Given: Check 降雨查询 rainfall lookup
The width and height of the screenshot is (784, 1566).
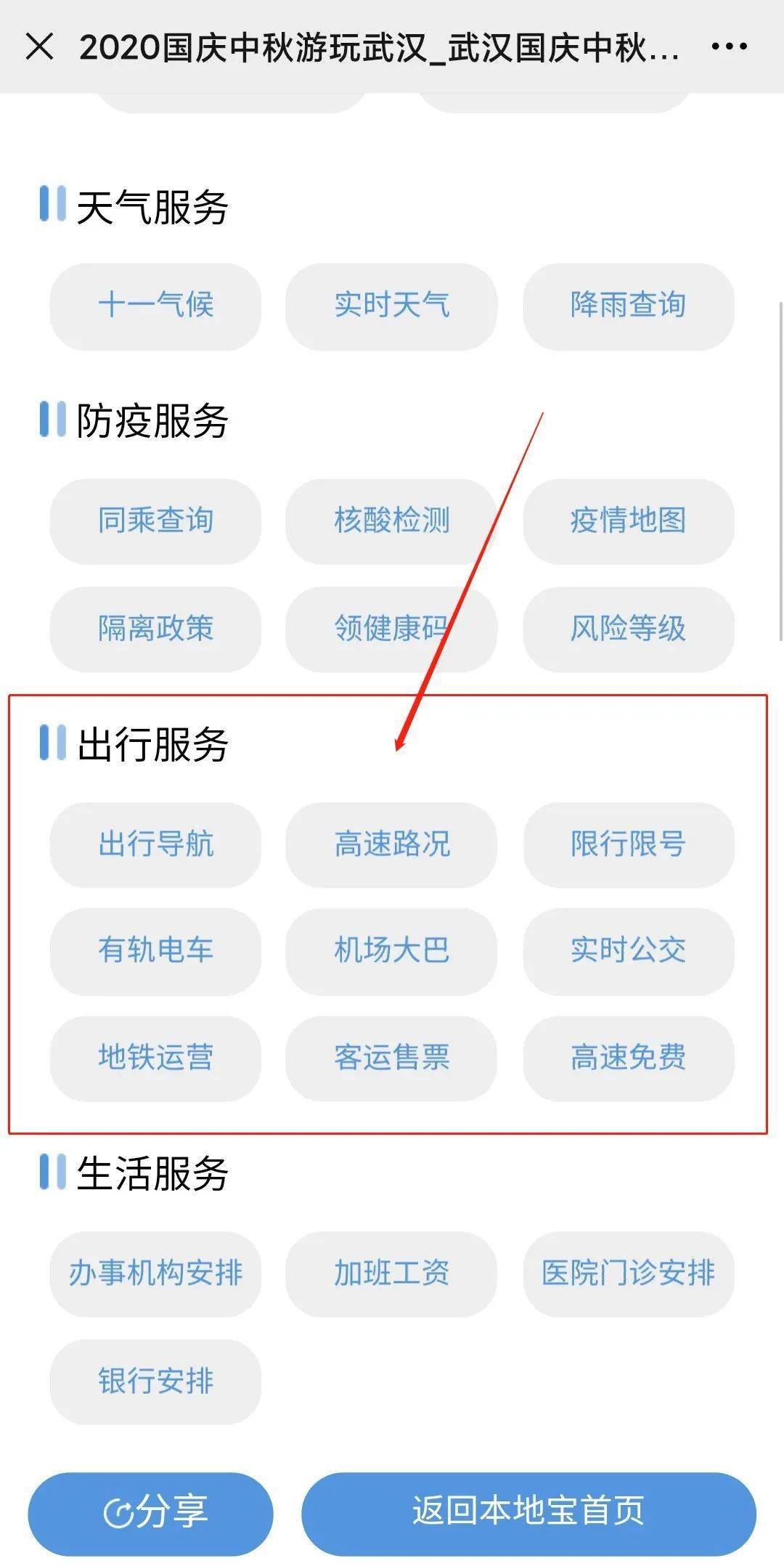Looking at the screenshot, I should pos(628,305).
